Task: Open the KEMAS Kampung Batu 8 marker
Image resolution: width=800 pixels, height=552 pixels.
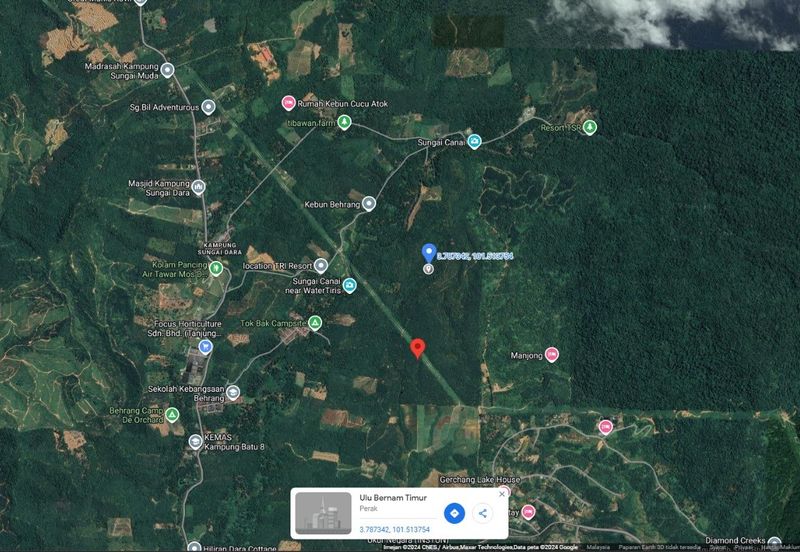Action: click(x=196, y=440)
